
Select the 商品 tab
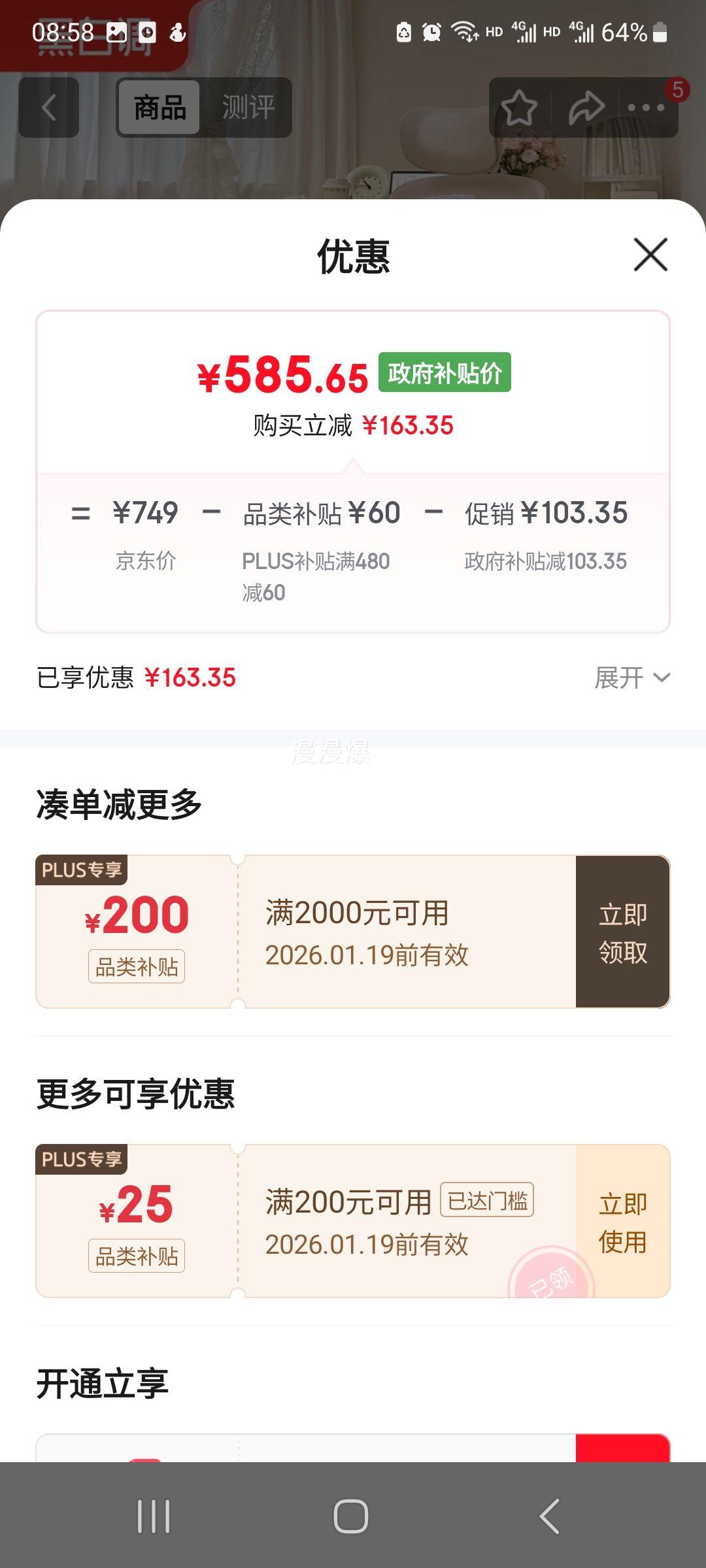click(x=158, y=107)
